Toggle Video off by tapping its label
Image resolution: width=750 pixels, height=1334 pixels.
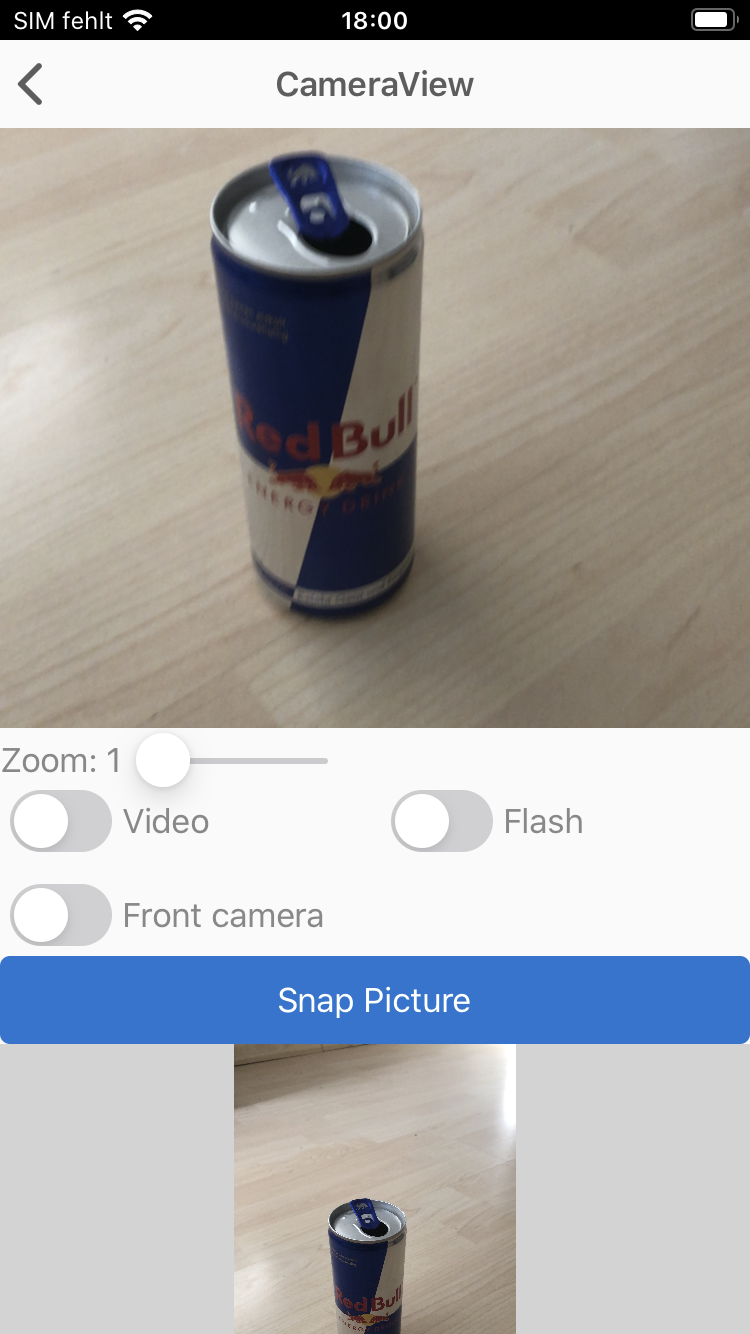click(164, 821)
